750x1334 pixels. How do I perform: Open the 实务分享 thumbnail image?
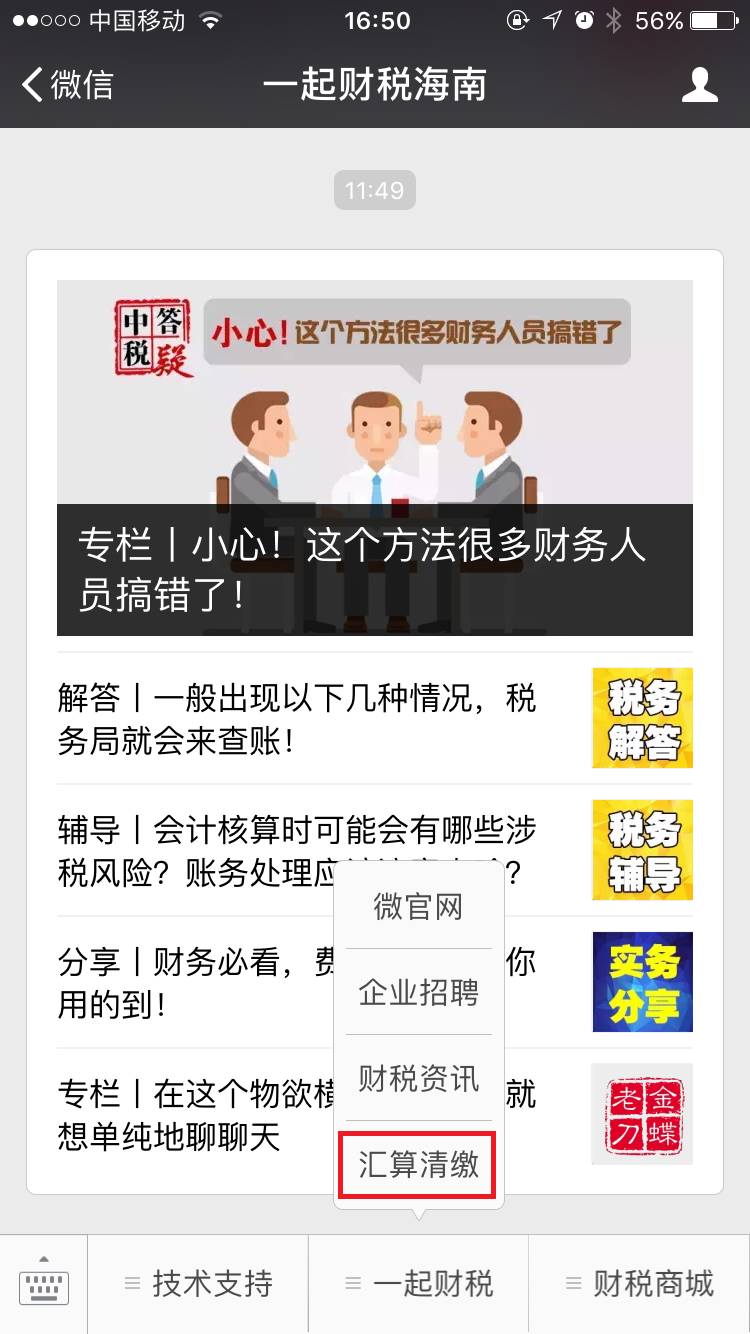coord(642,982)
